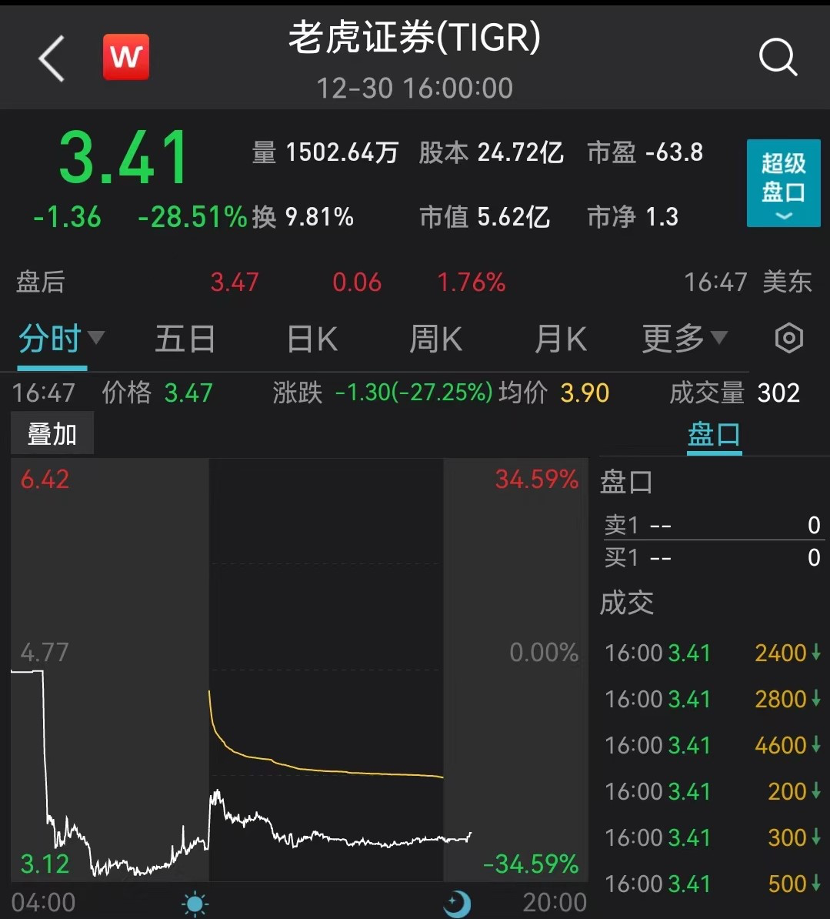
Task: Open the 更多 more options dropdown
Action: (681, 339)
